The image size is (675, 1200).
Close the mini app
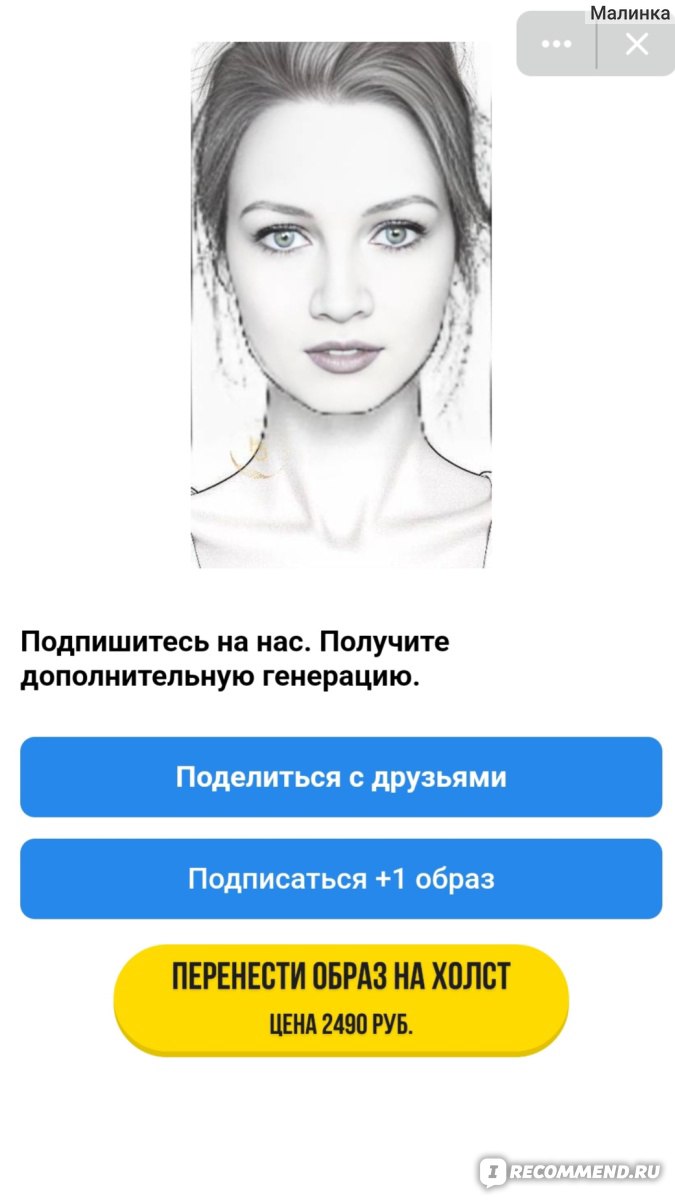click(636, 45)
